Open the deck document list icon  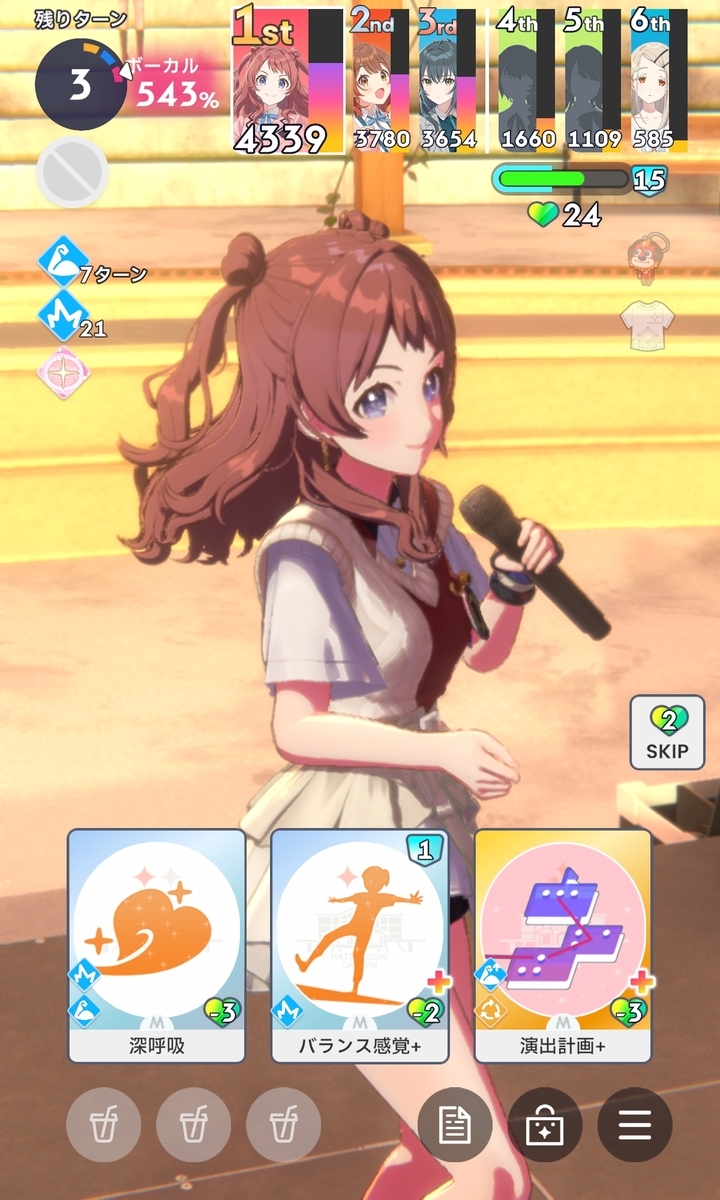[x=455, y=1125]
